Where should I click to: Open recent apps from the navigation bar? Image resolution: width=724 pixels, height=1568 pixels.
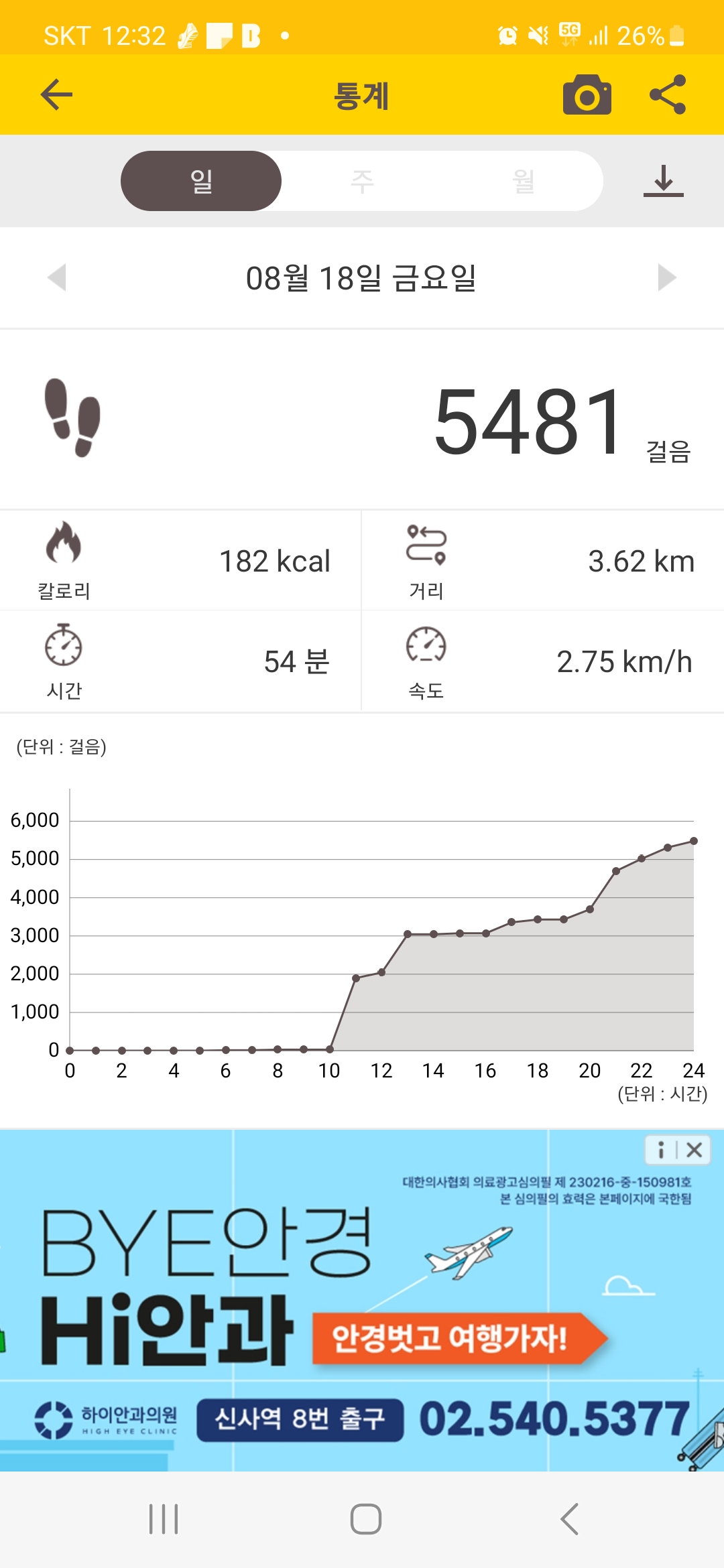pyautogui.click(x=164, y=1518)
